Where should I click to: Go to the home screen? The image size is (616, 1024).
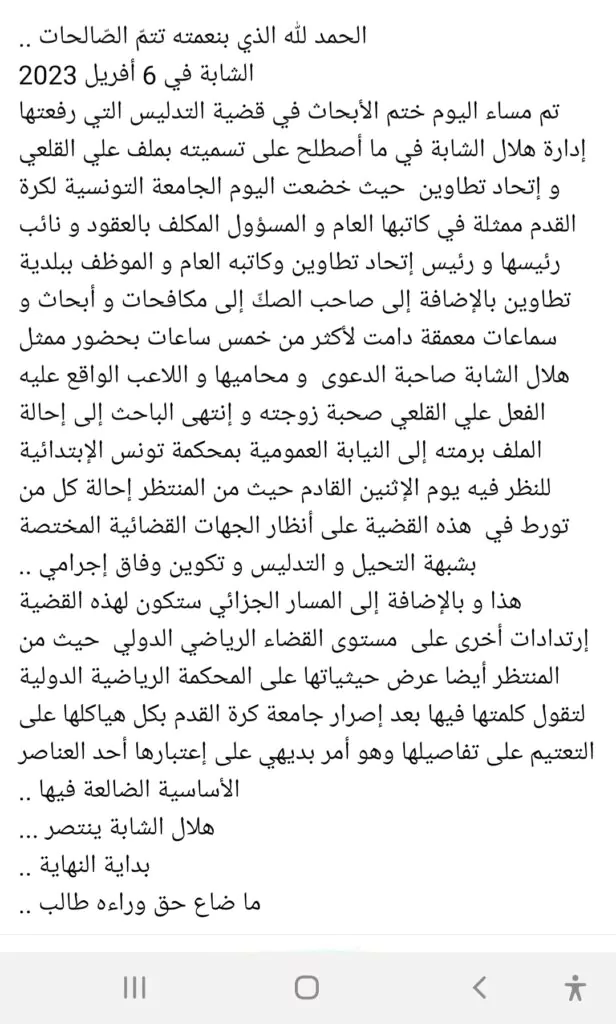coord(306,987)
